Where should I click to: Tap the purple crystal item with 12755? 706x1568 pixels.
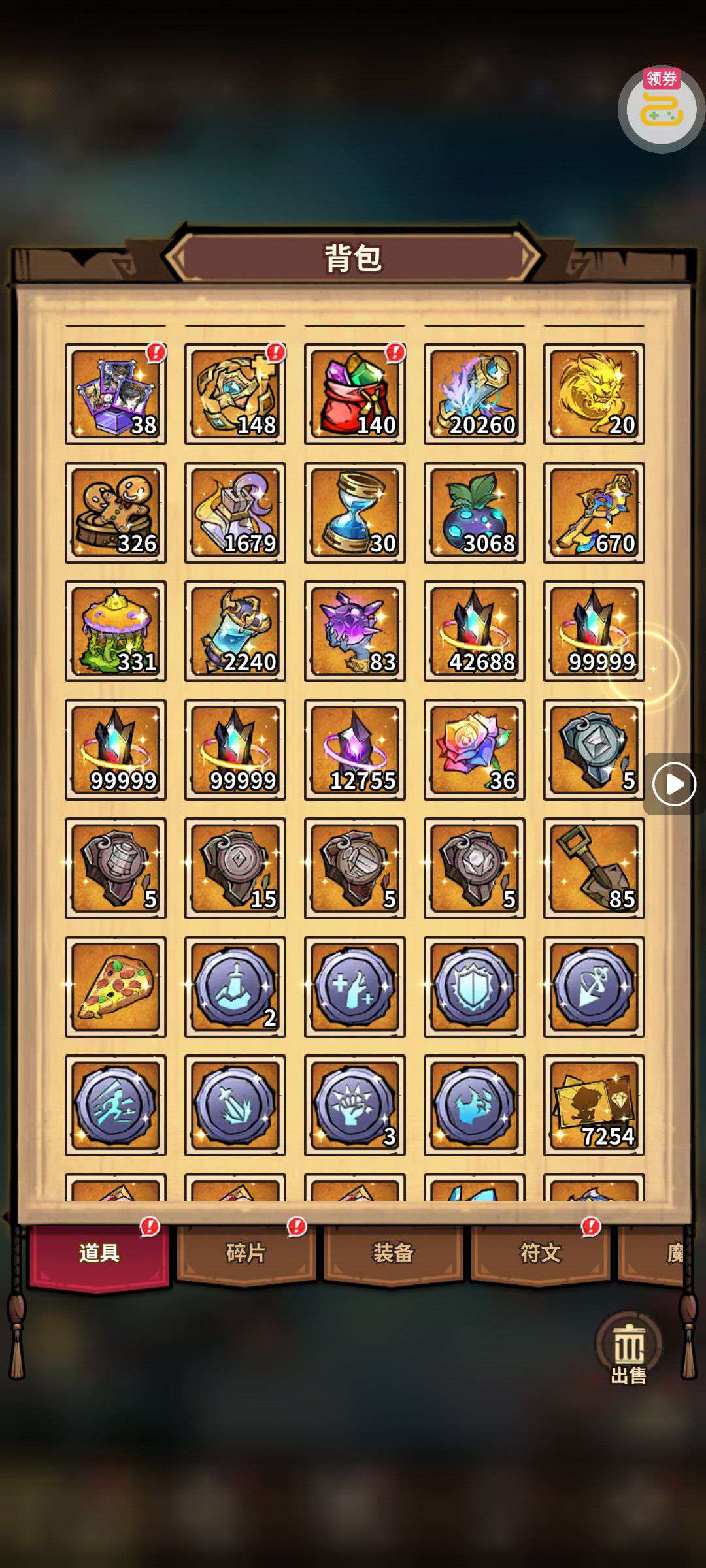354,749
